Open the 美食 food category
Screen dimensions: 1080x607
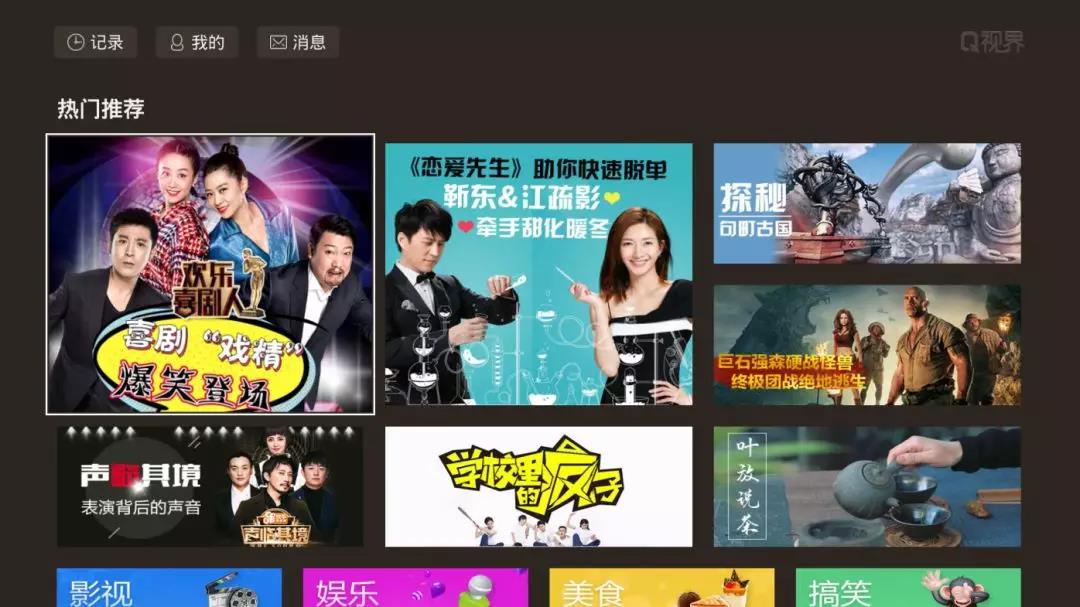[x=661, y=588]
